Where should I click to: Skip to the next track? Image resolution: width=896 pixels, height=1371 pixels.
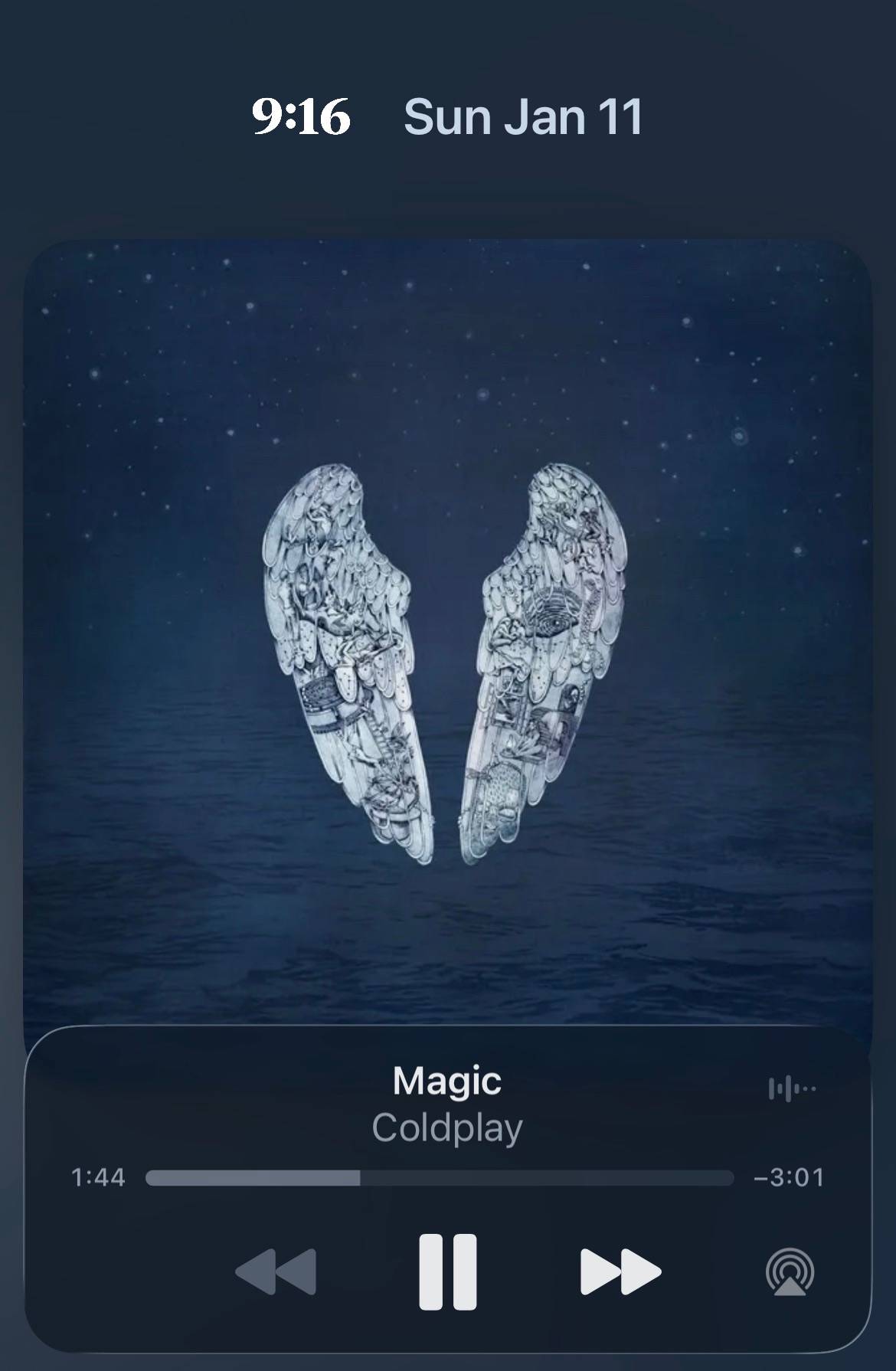(620, 1272)
